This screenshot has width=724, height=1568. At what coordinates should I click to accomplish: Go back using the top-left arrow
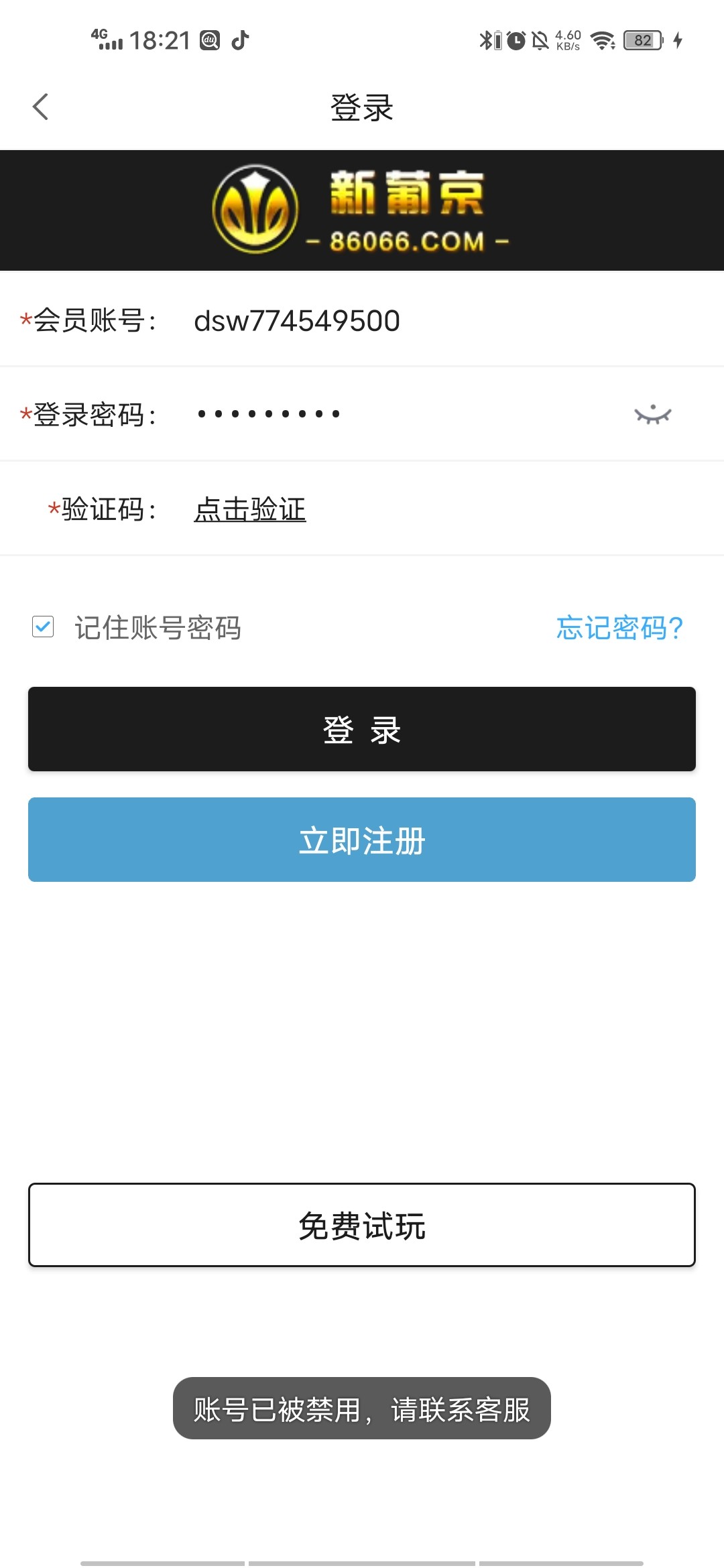pyautogui.click(x=40, y=107)
